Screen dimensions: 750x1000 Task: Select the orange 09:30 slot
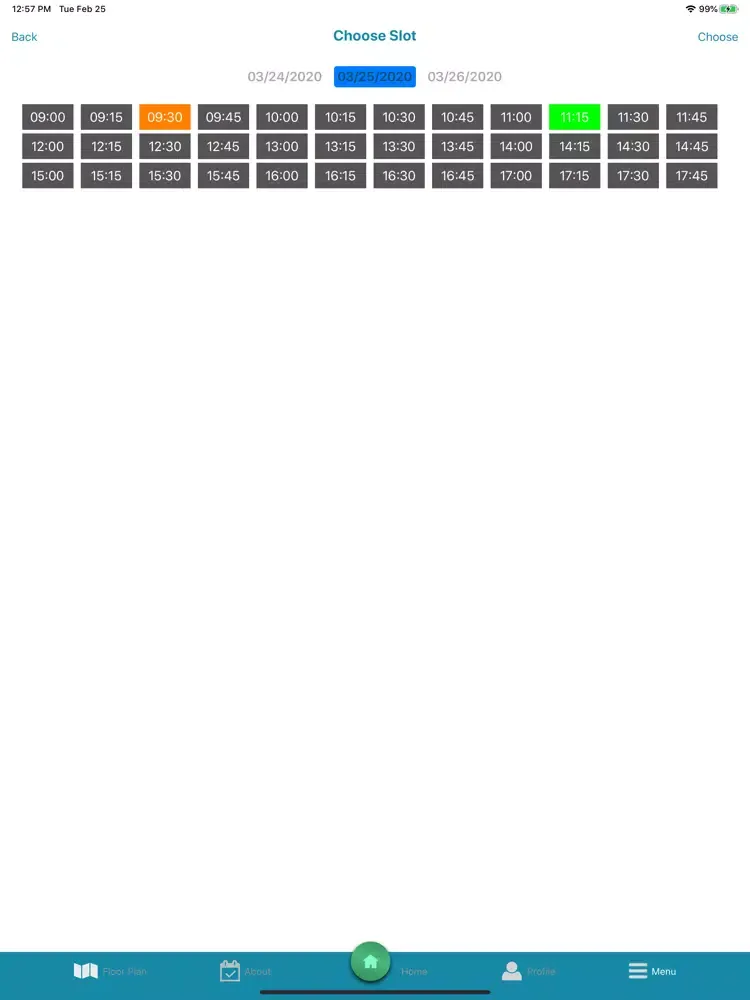[x=165, y=117]
